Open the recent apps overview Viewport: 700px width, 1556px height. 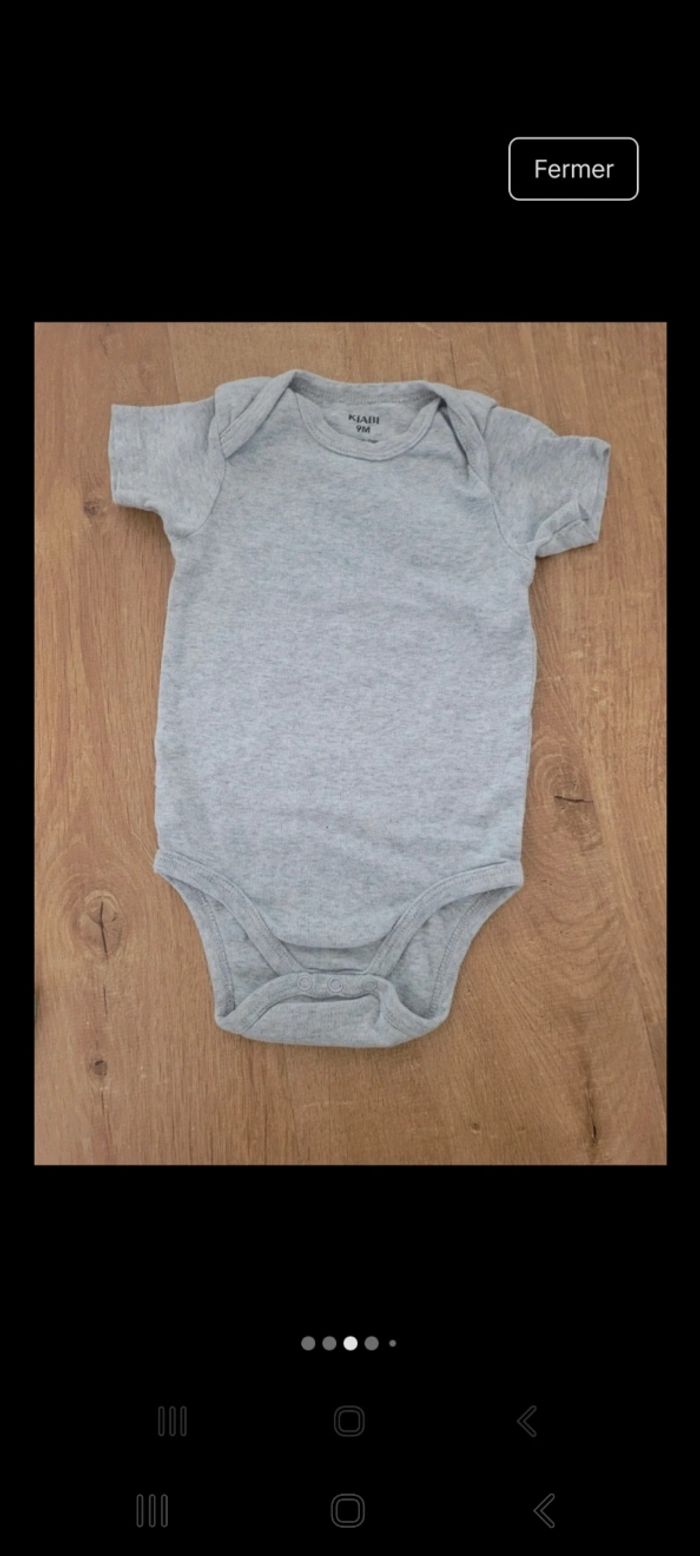click(152, 1510)
